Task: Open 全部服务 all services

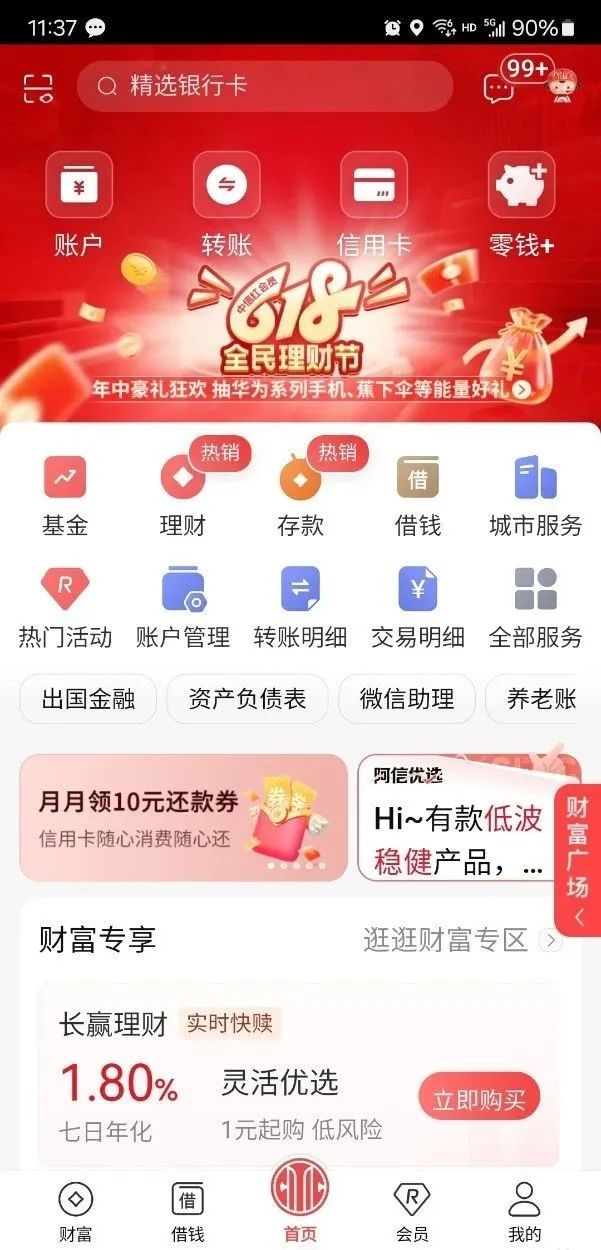Action: tap(535, 607)
